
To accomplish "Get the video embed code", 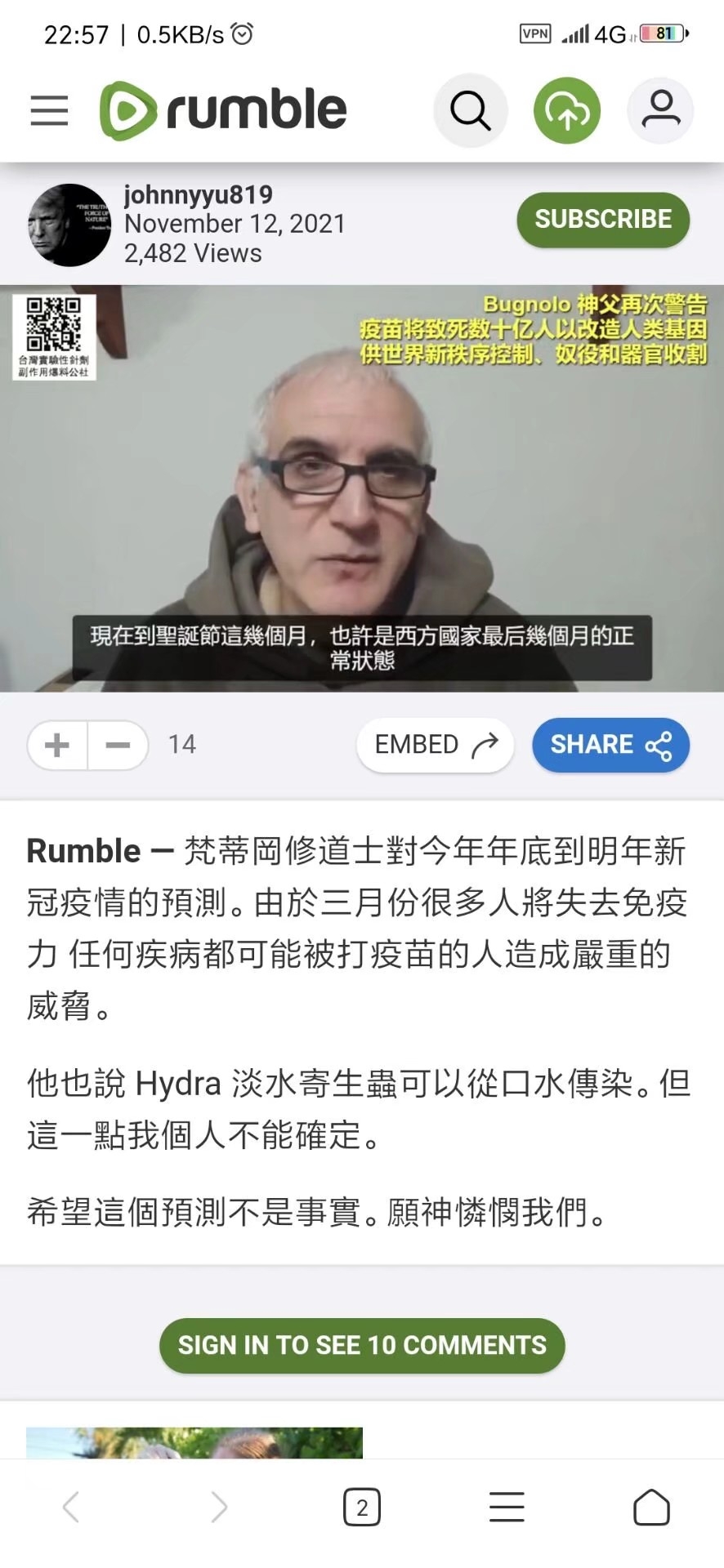I will (435, 745).
